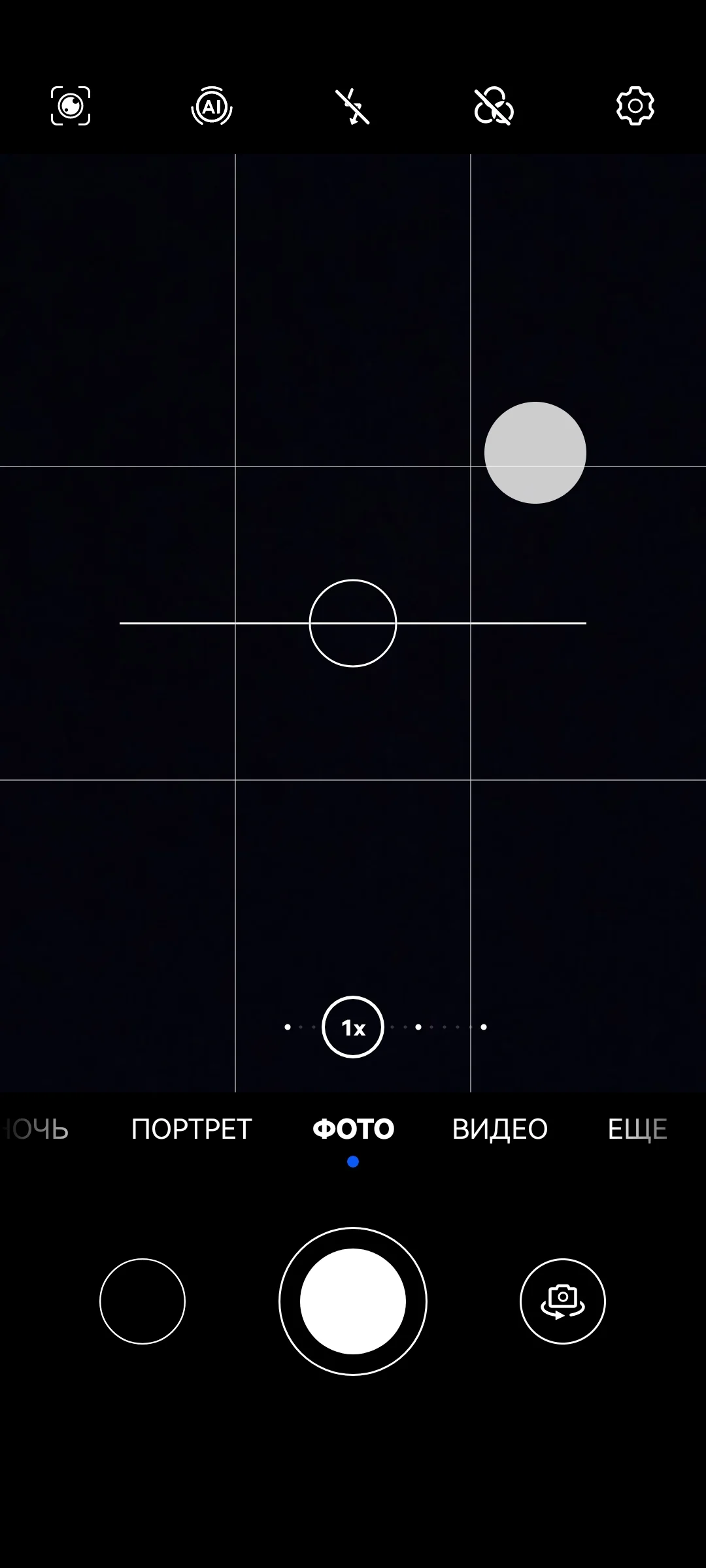Screen dimensions: 706x1568
Task: Open ПОРТРЕТ mode
Action: (x=191, y=1128)
